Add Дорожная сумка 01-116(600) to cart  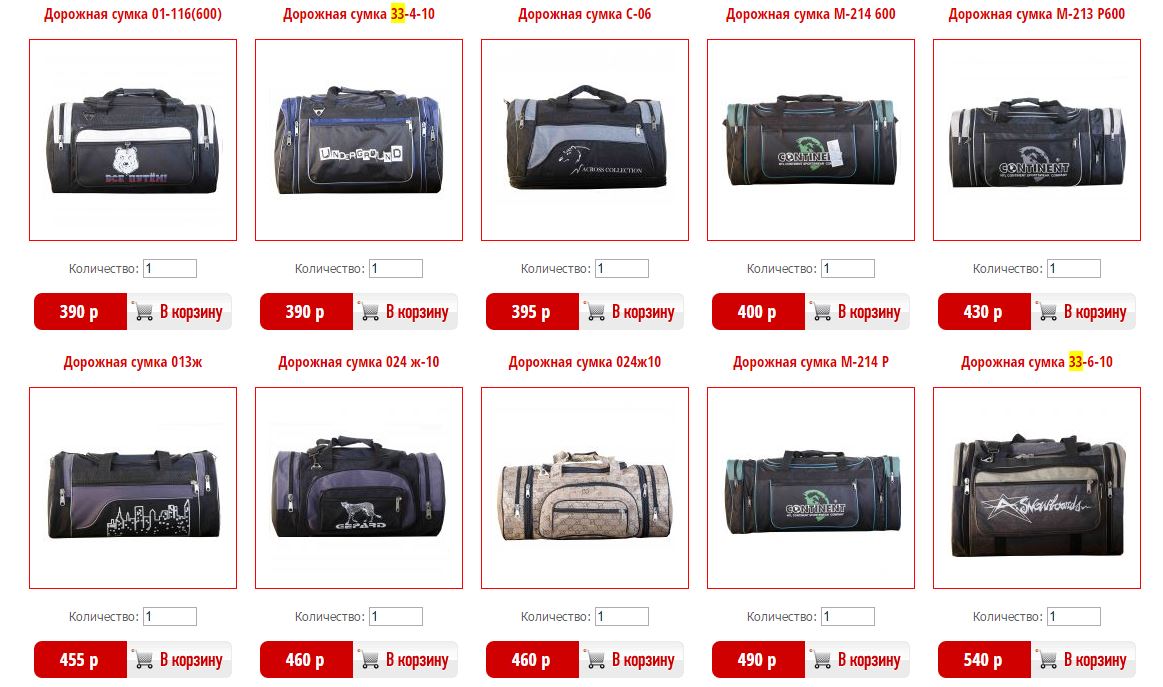tap(179, 312)
